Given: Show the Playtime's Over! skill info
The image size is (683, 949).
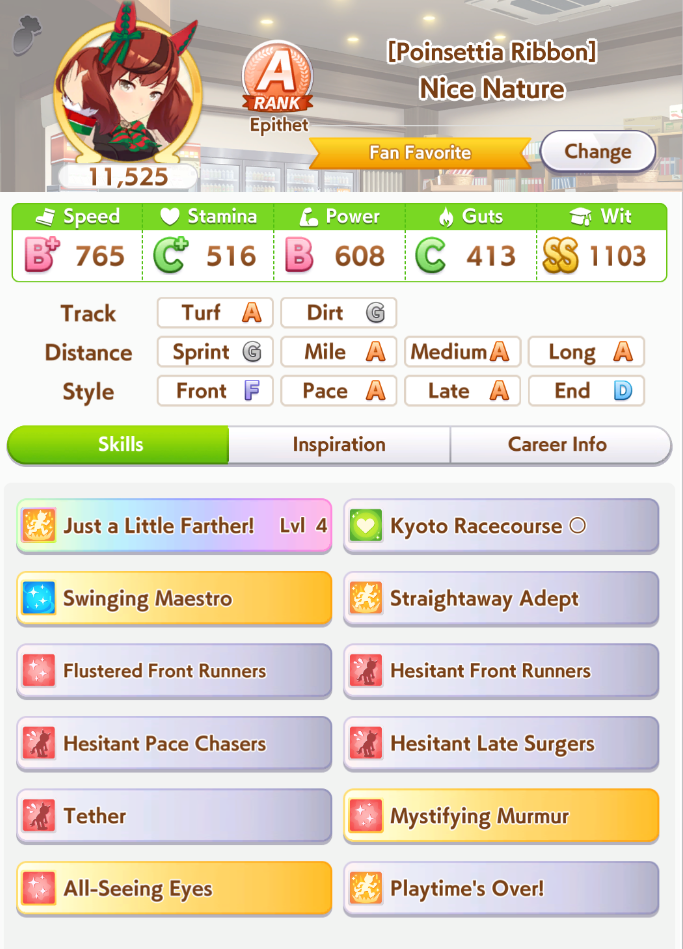Looking at the screenshot, I should pos(501,888).
